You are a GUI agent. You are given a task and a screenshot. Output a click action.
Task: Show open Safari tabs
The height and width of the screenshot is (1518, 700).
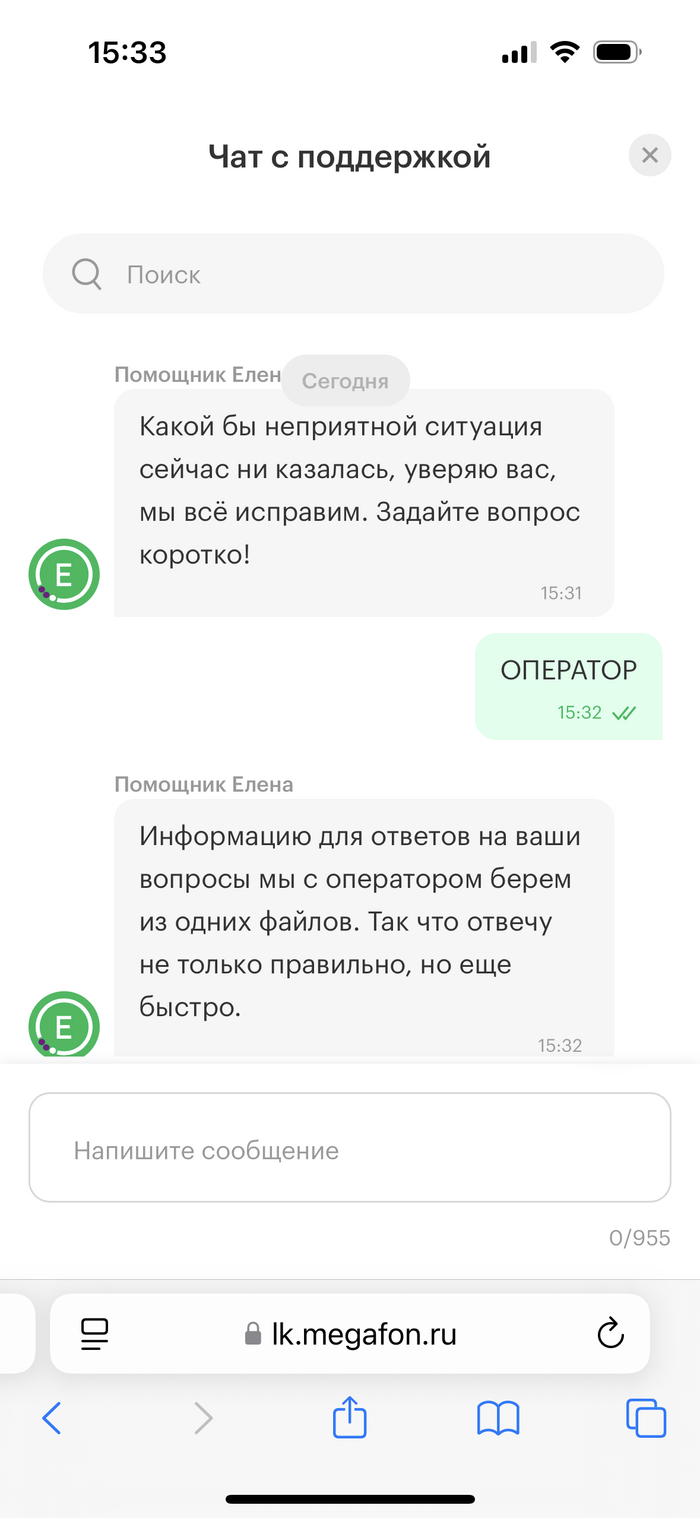tap(645, 1418)
